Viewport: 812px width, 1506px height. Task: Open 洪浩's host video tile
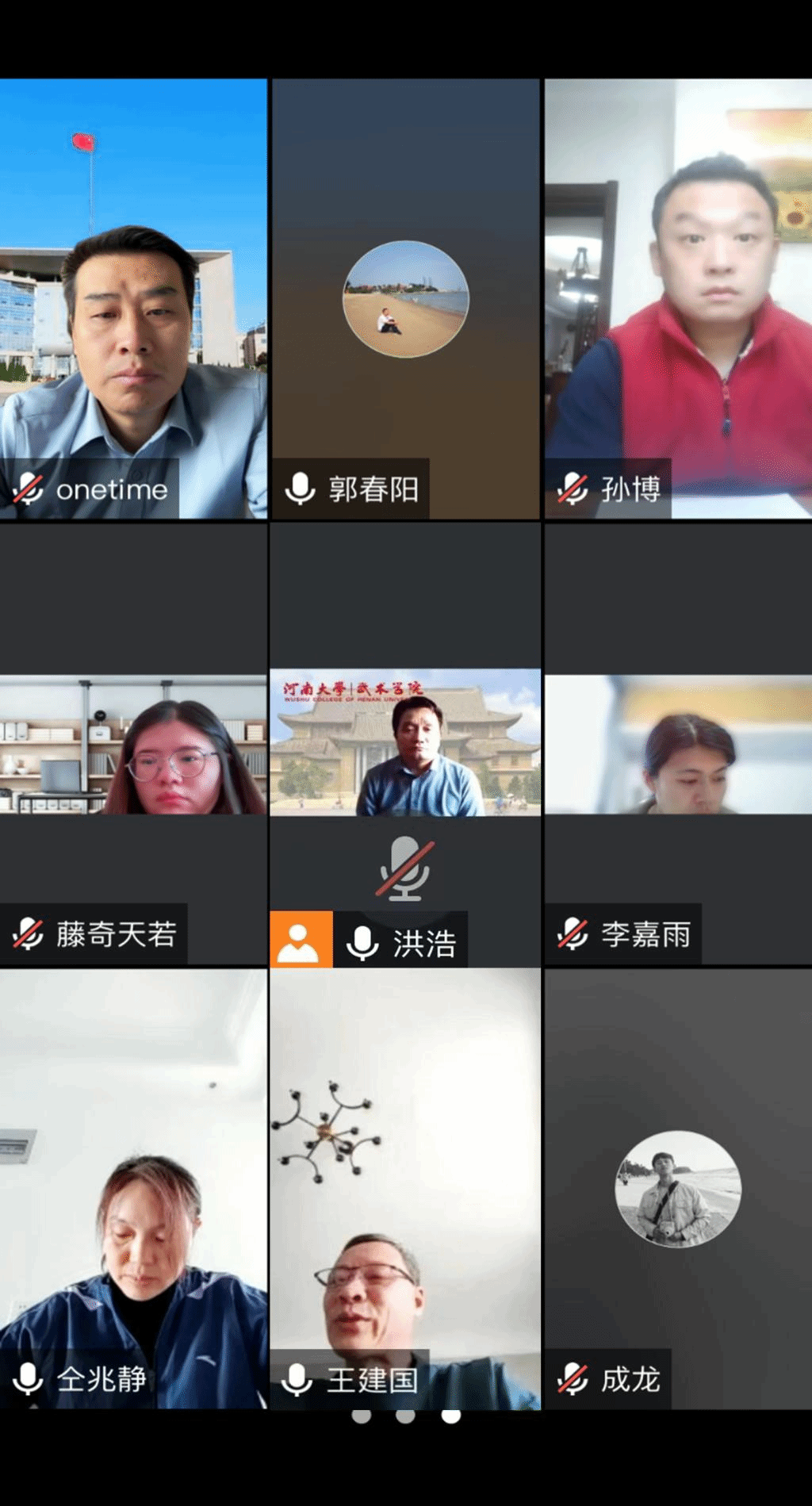coord(405,742)
